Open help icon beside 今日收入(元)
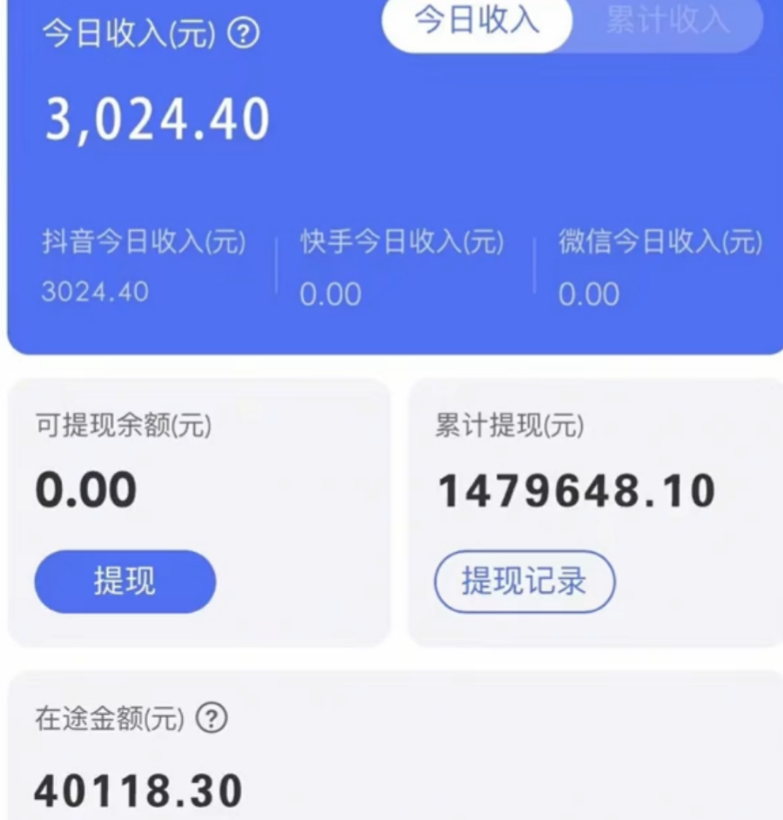Image resolution: width=783 pixels, height=820 pixels. [x=244, y=35]
